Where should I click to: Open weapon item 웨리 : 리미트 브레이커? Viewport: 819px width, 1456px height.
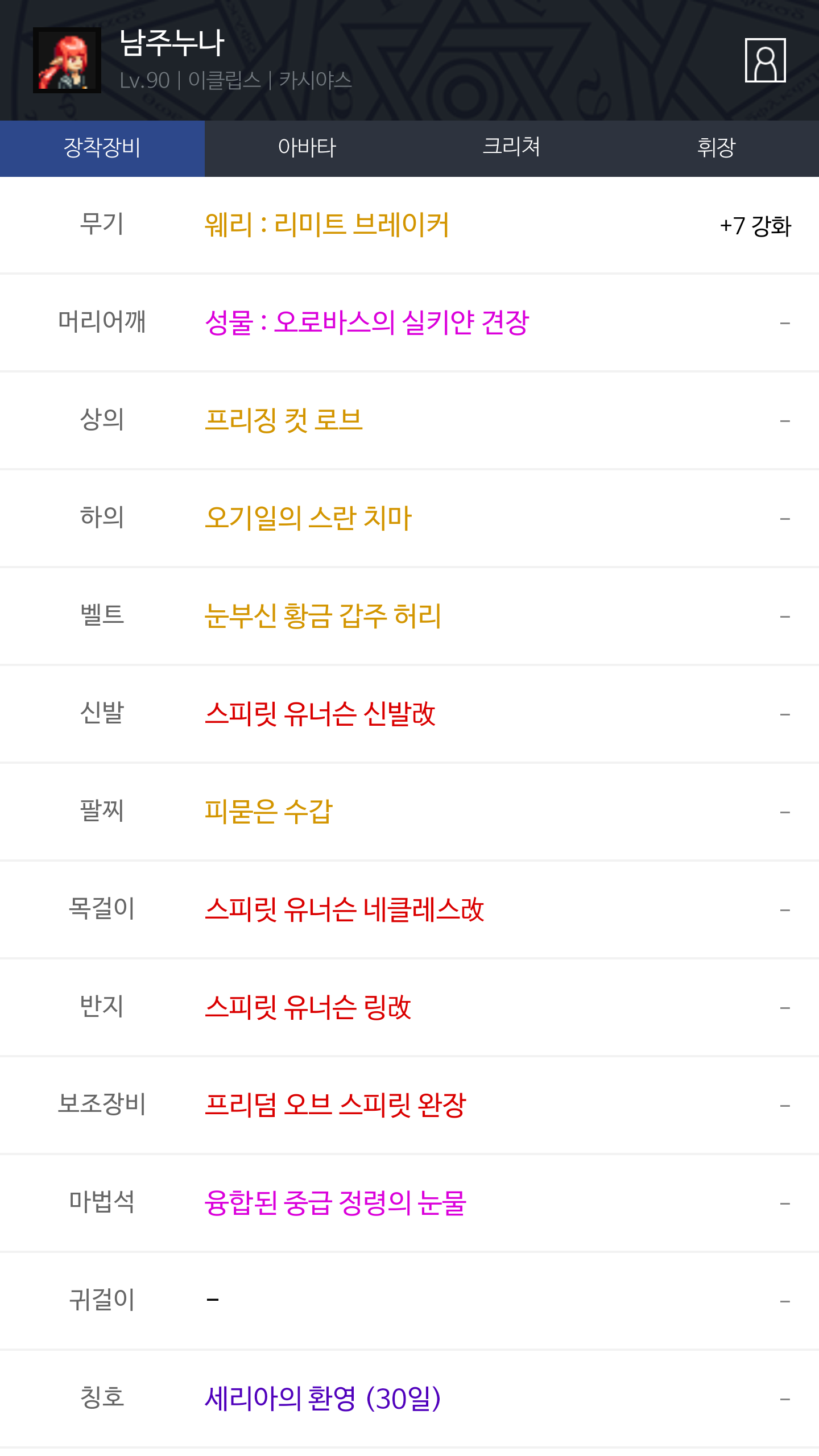327,225
